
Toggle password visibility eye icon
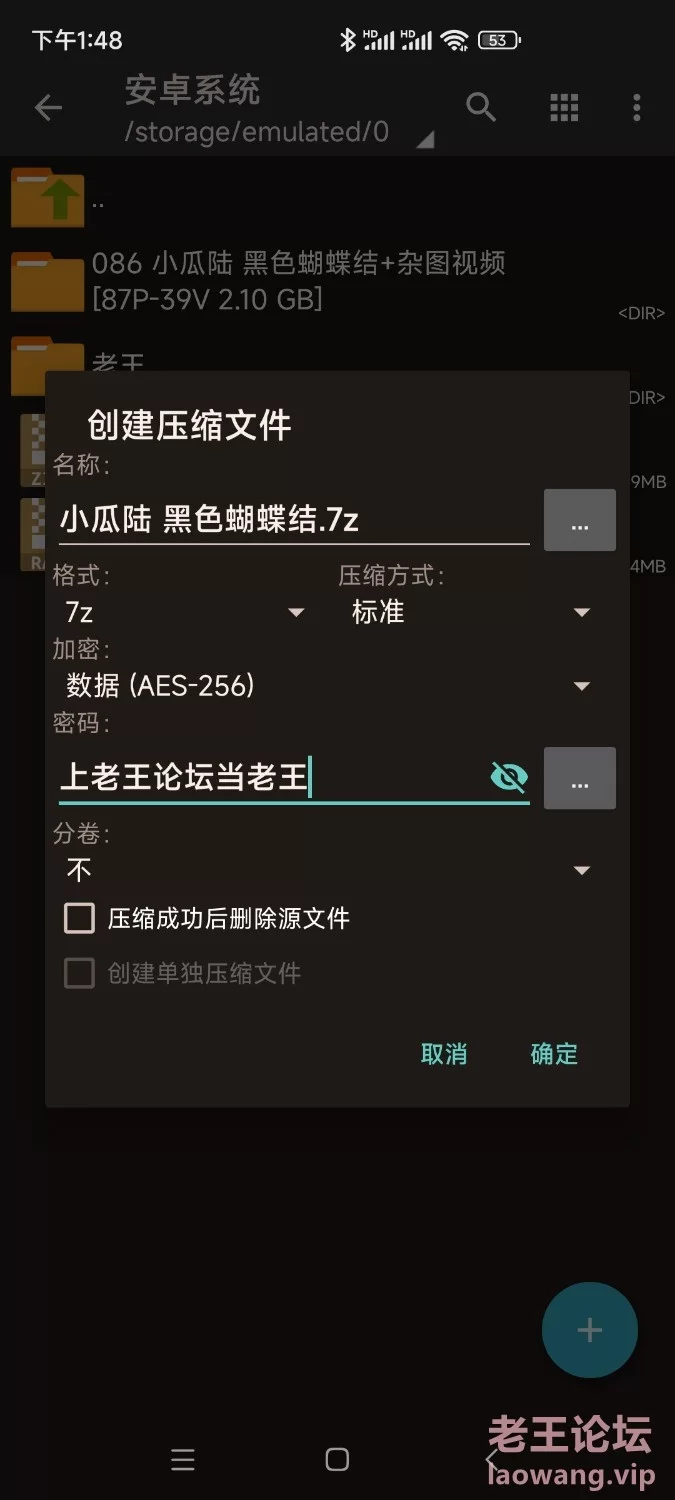[x=509, y=777]
